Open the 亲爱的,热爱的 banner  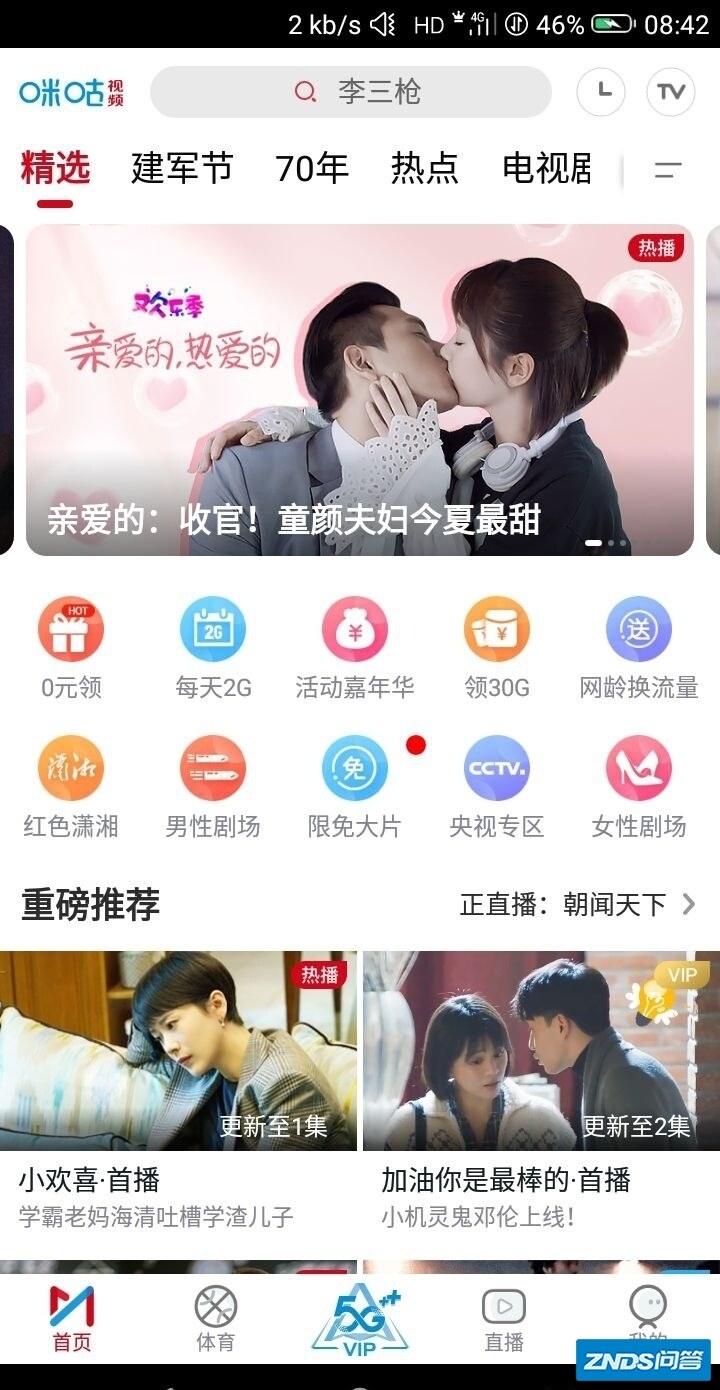[x=360, y=390]
